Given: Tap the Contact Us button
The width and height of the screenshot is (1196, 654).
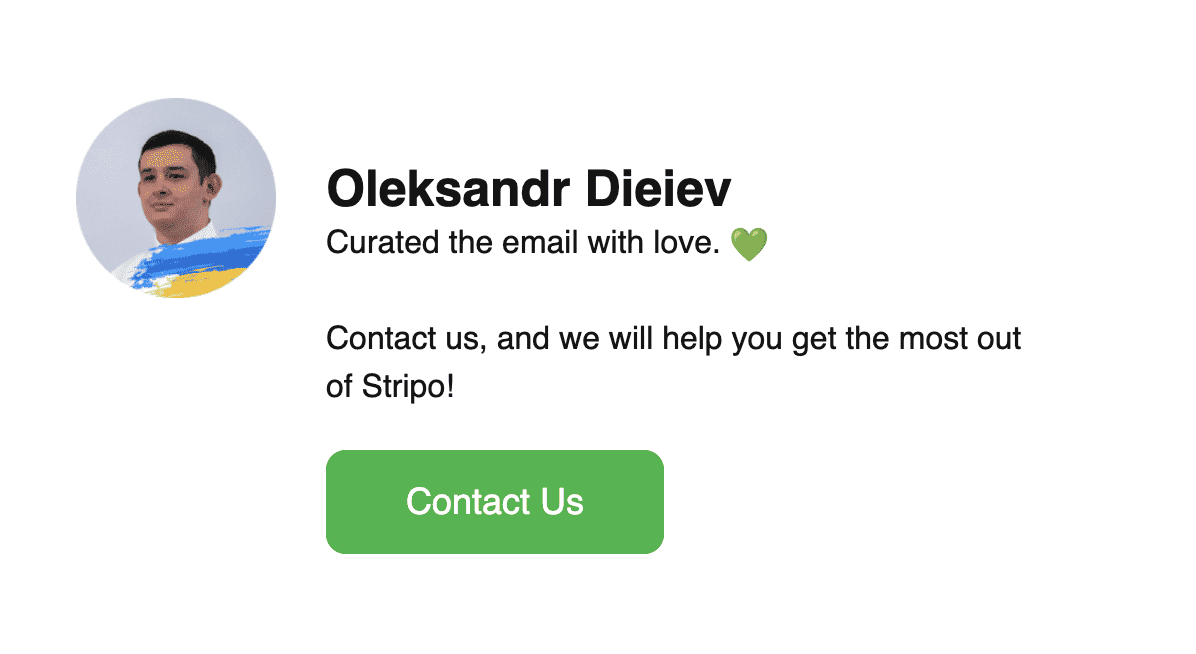Looking at the screenshot, I should click(494, 501).
